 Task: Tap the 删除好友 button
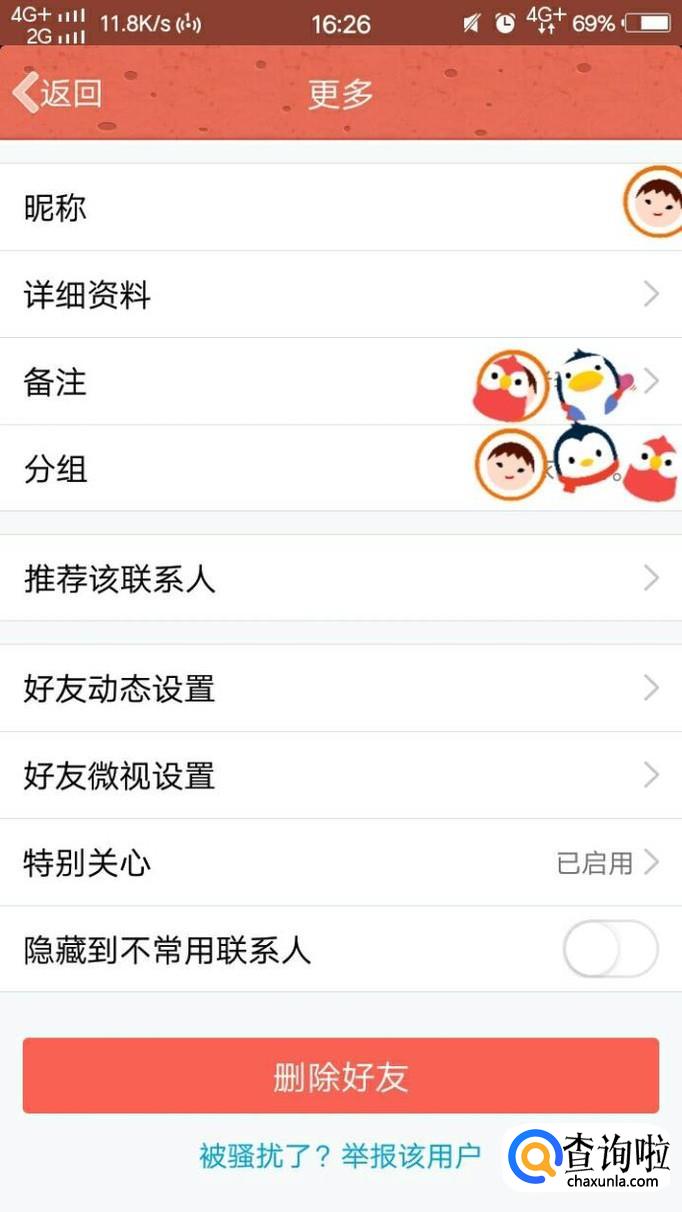coord(340,1076)
